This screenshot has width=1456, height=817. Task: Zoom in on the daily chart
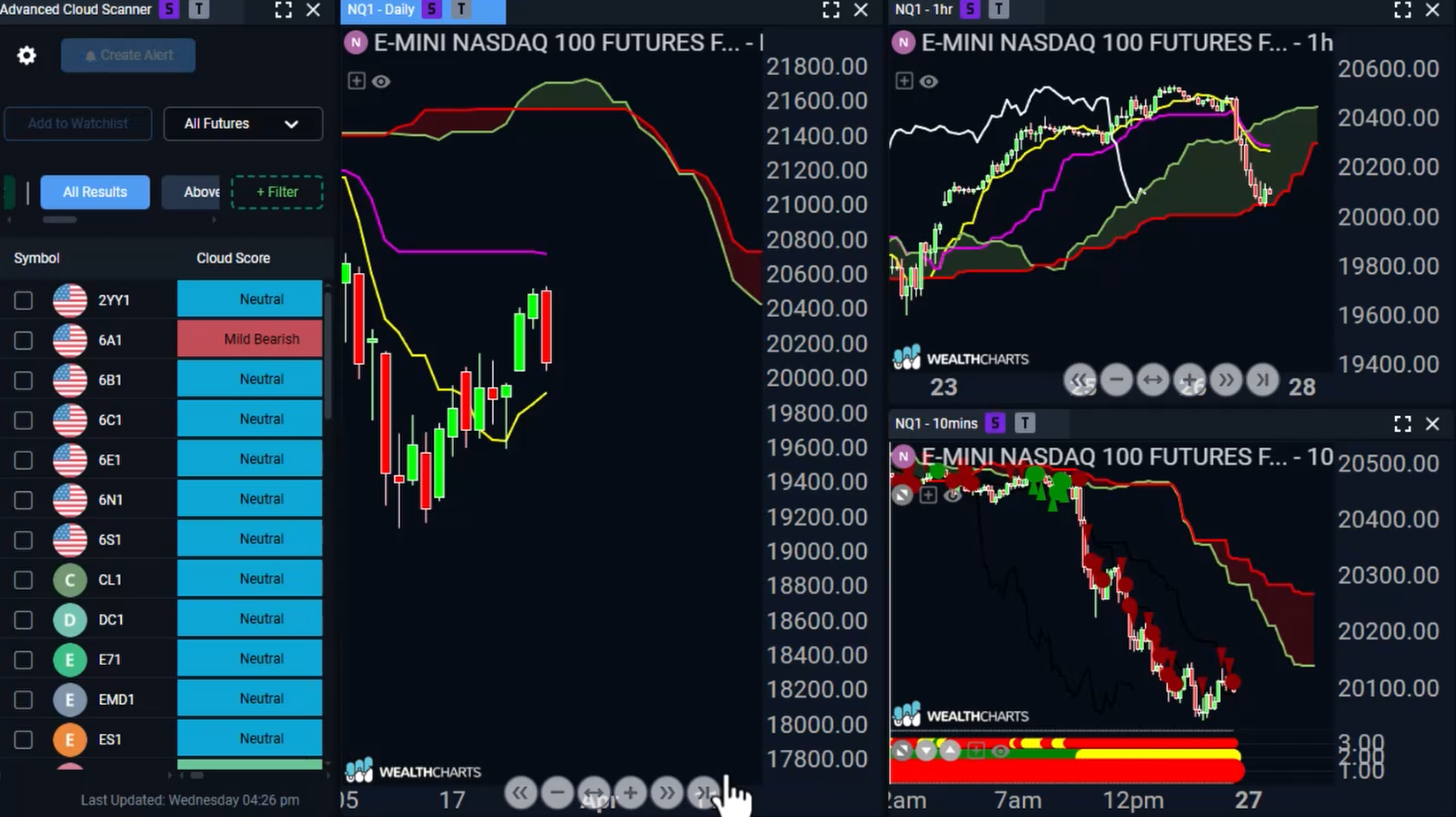click(630, 793)
